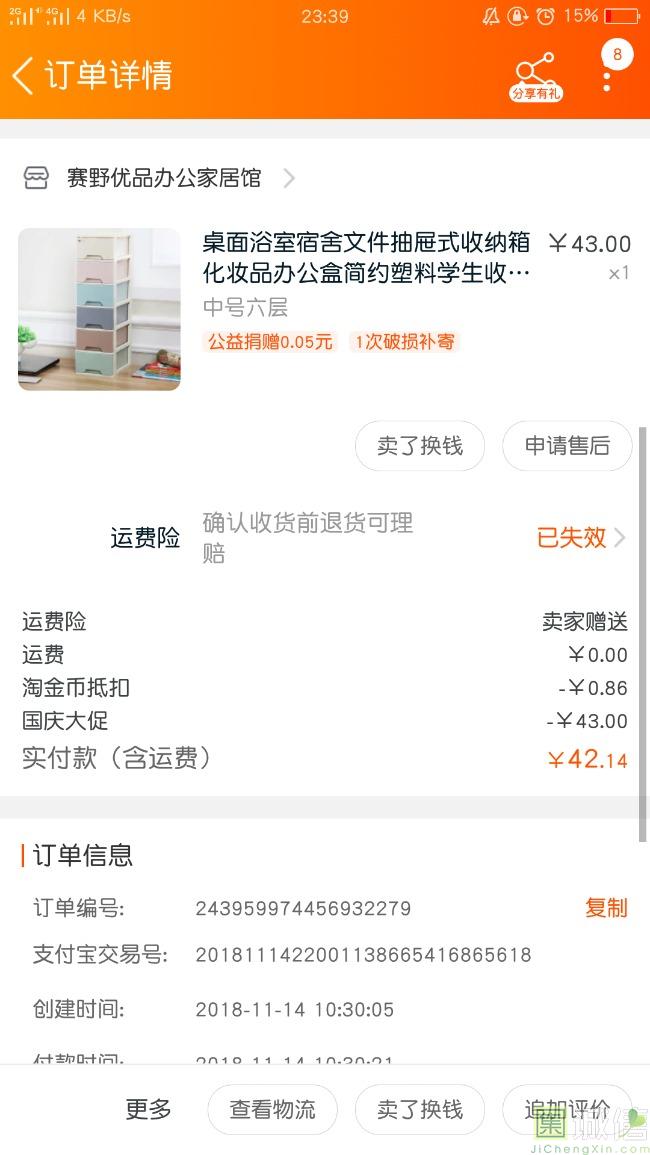Check shipping with 查看物流
650x1155 pixels.
272,1109
